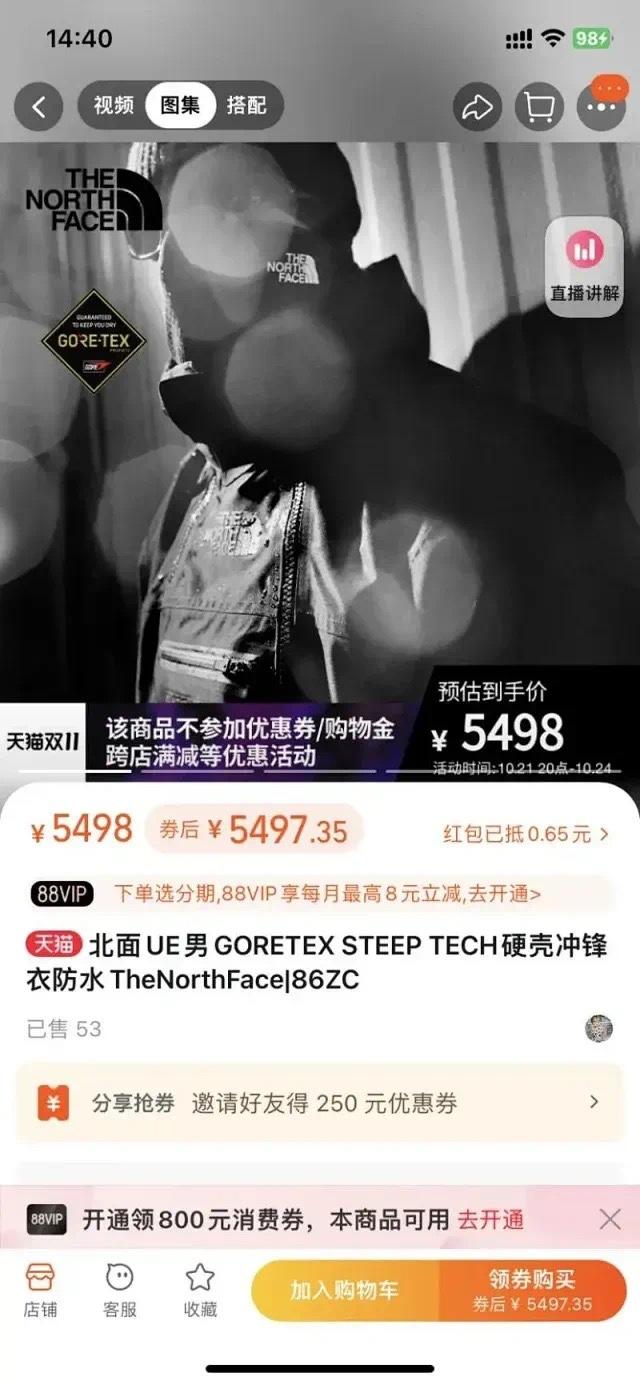Viewport: 640px width, 1385px height.
Task: Select the 图集 tab
Action: coord(180,105)
